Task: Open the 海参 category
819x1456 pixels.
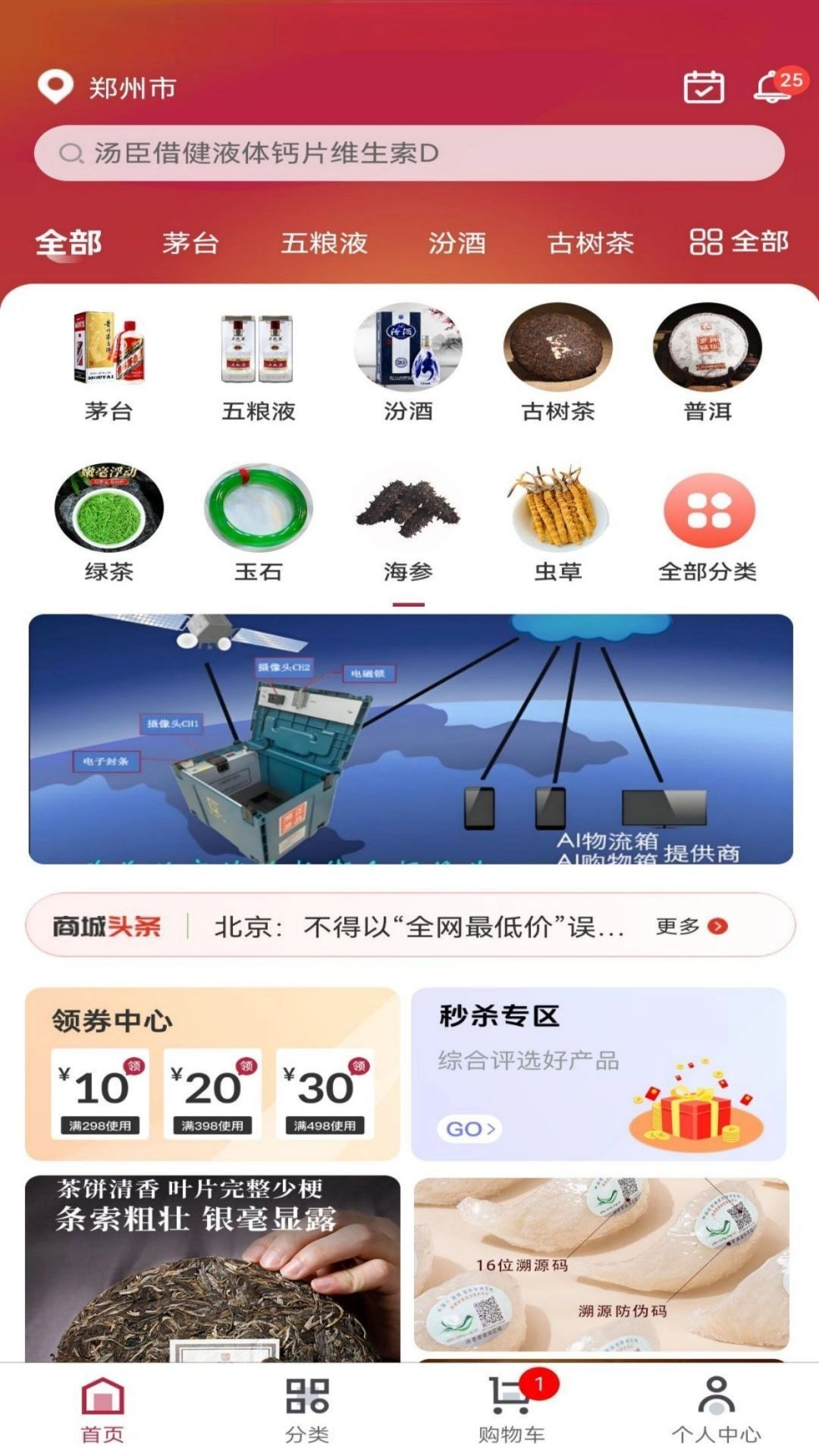Action: (x=408, y=523)
